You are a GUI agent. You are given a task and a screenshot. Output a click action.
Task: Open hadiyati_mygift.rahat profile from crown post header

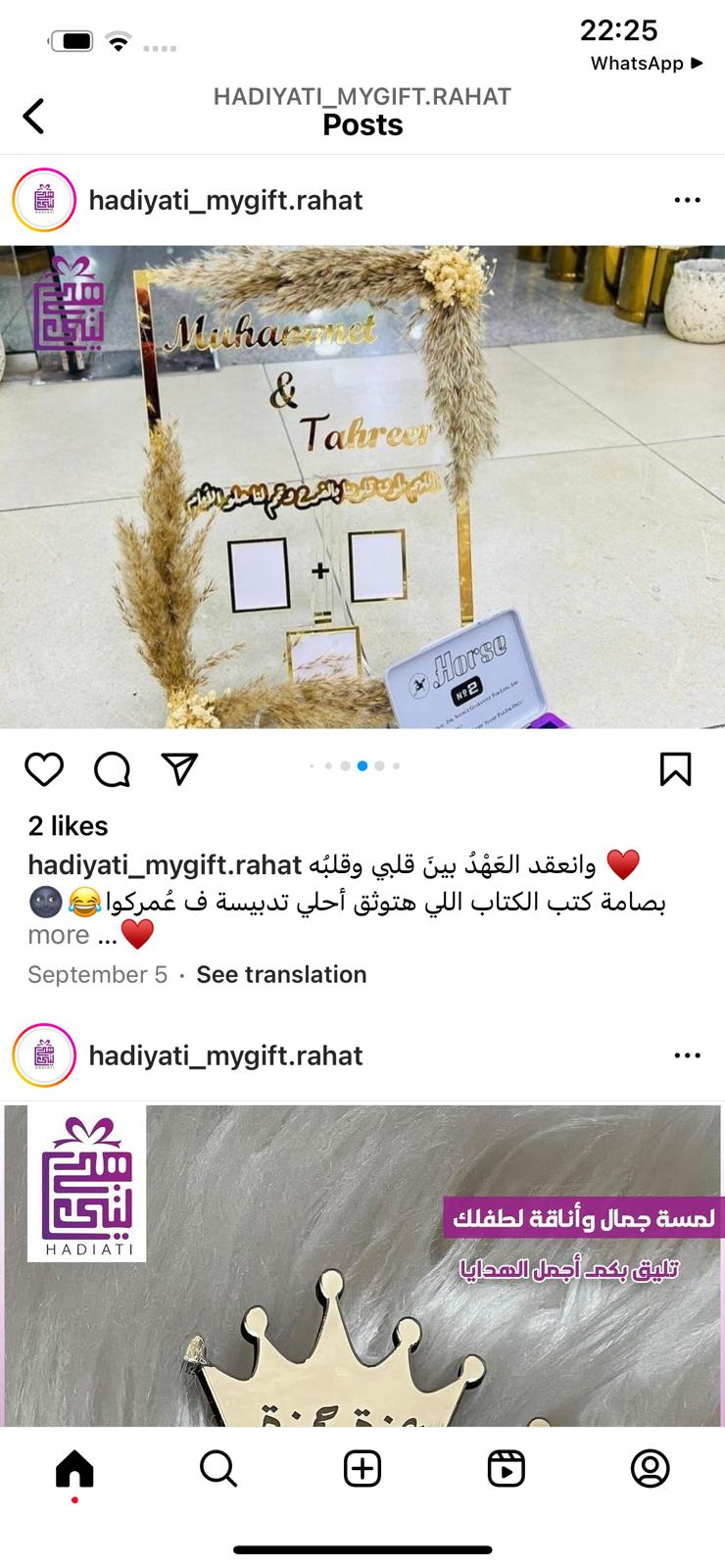pyautogui.click(x=225, y=1055)
